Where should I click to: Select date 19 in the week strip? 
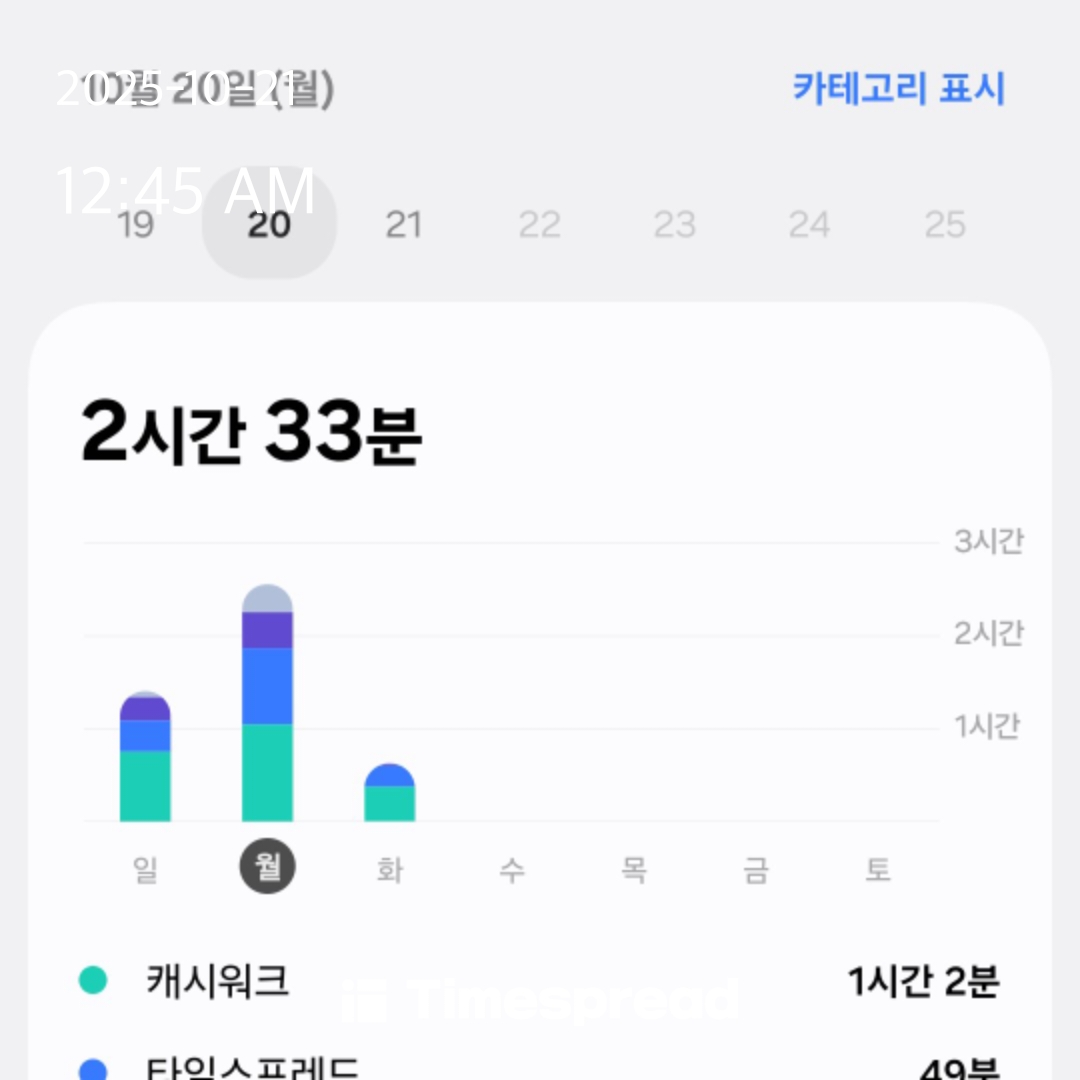pyautogui.click(x=135, y=225)
